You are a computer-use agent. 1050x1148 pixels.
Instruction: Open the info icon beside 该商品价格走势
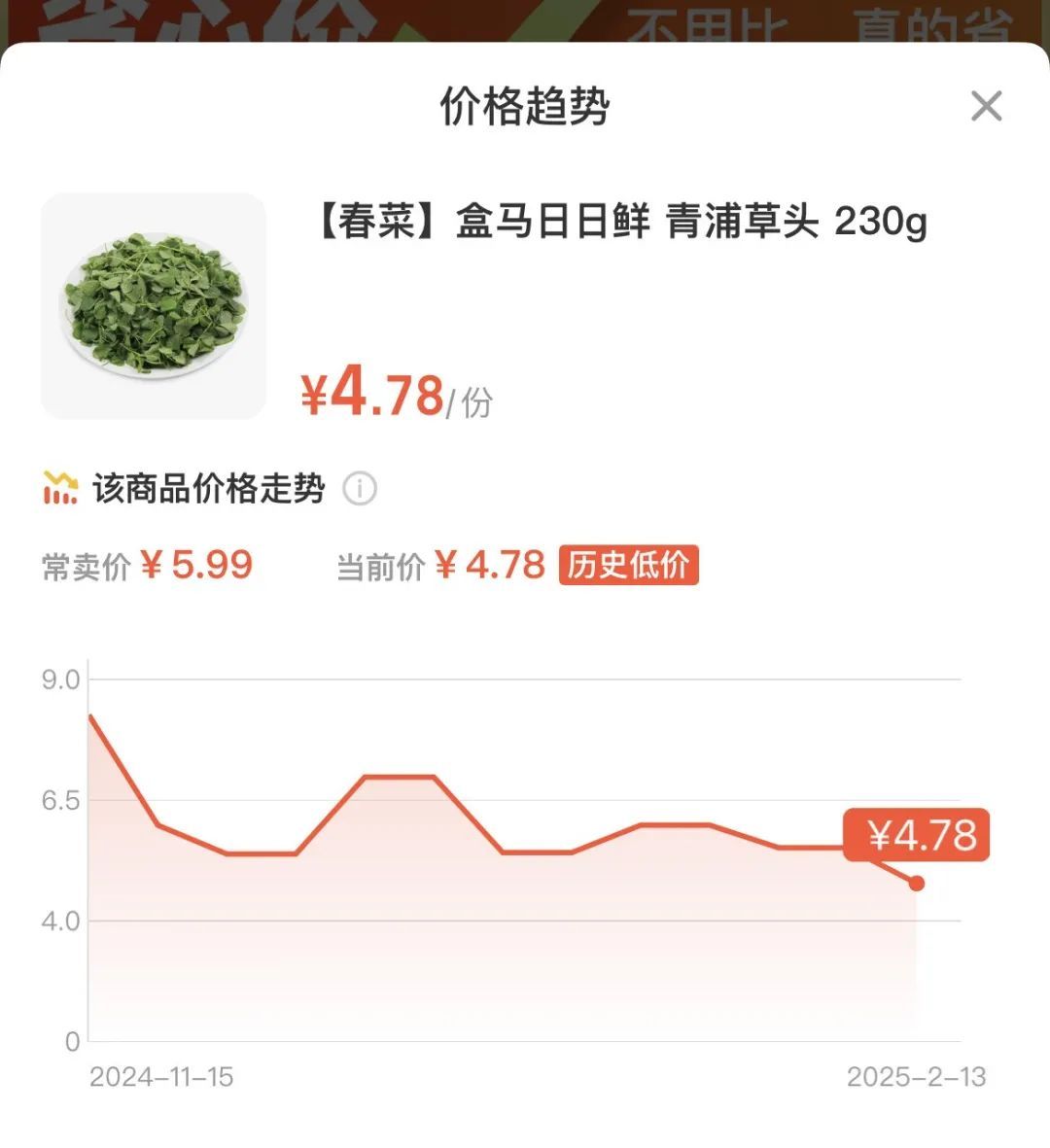click(x=360, y=488)
